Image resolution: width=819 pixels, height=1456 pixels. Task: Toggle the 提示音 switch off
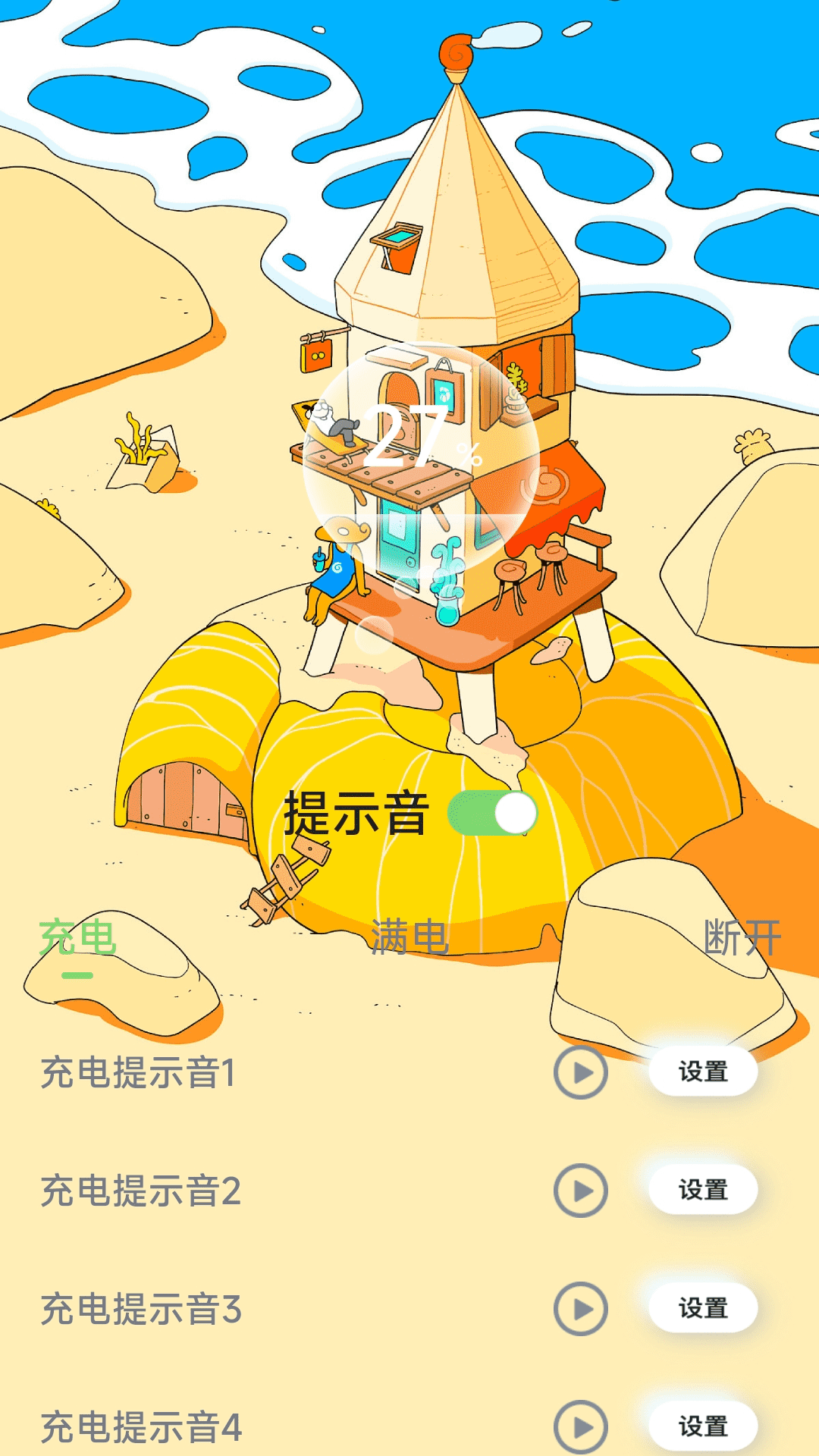coord(493,814)
